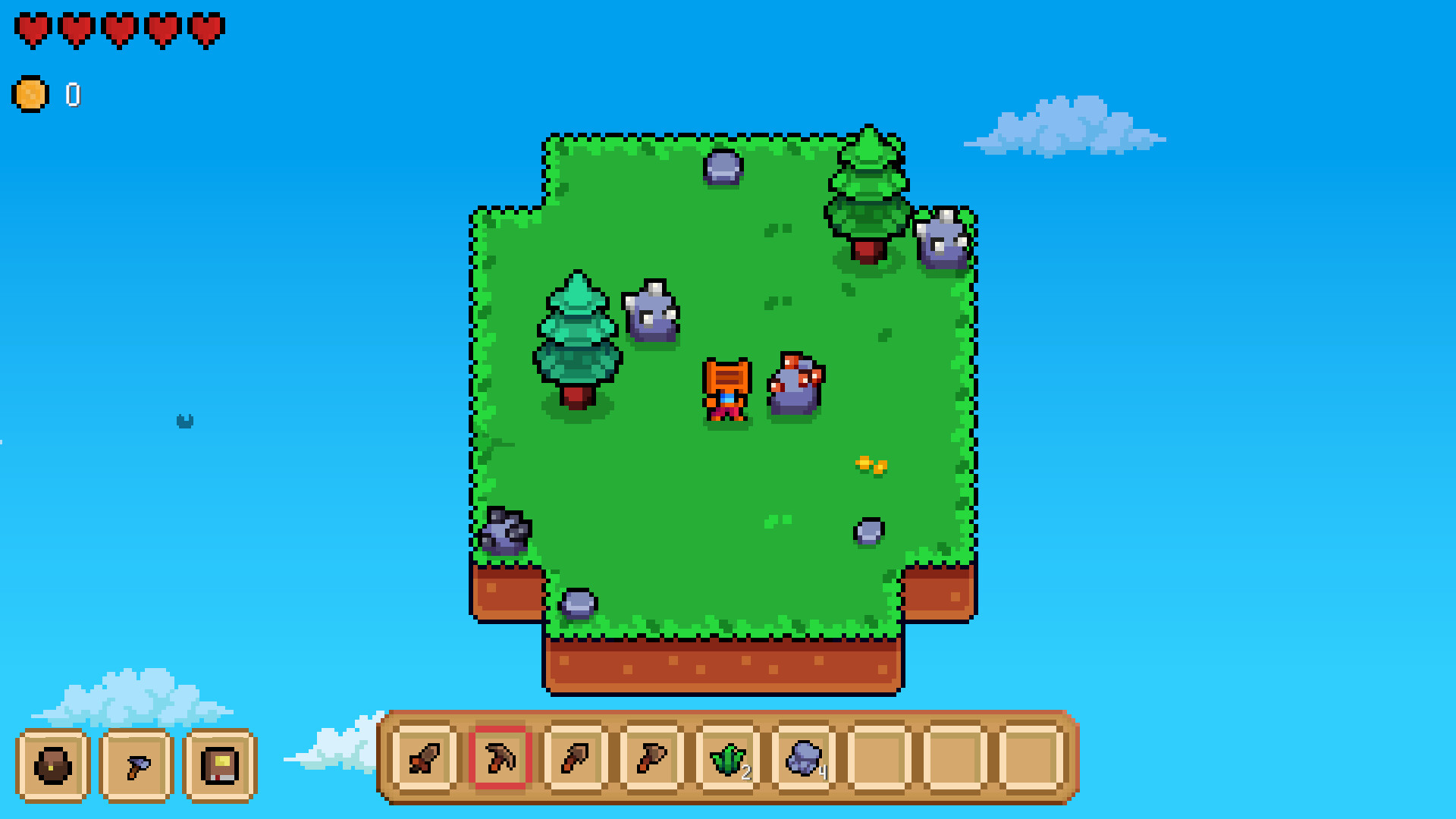The image size is (1456, 819).
Task: Select the shovel hotbar slot
Action: 576,758
